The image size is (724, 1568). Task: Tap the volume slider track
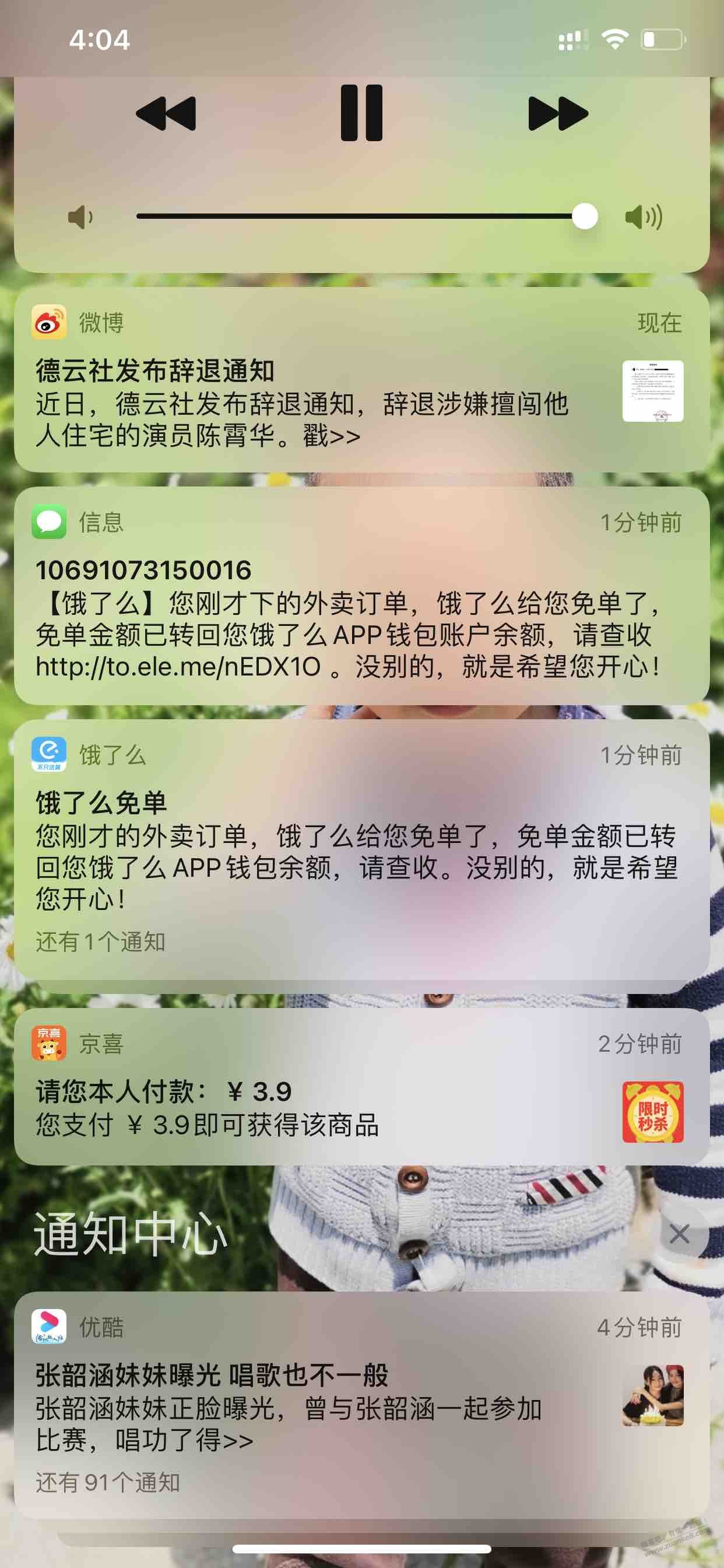point(367,216)
